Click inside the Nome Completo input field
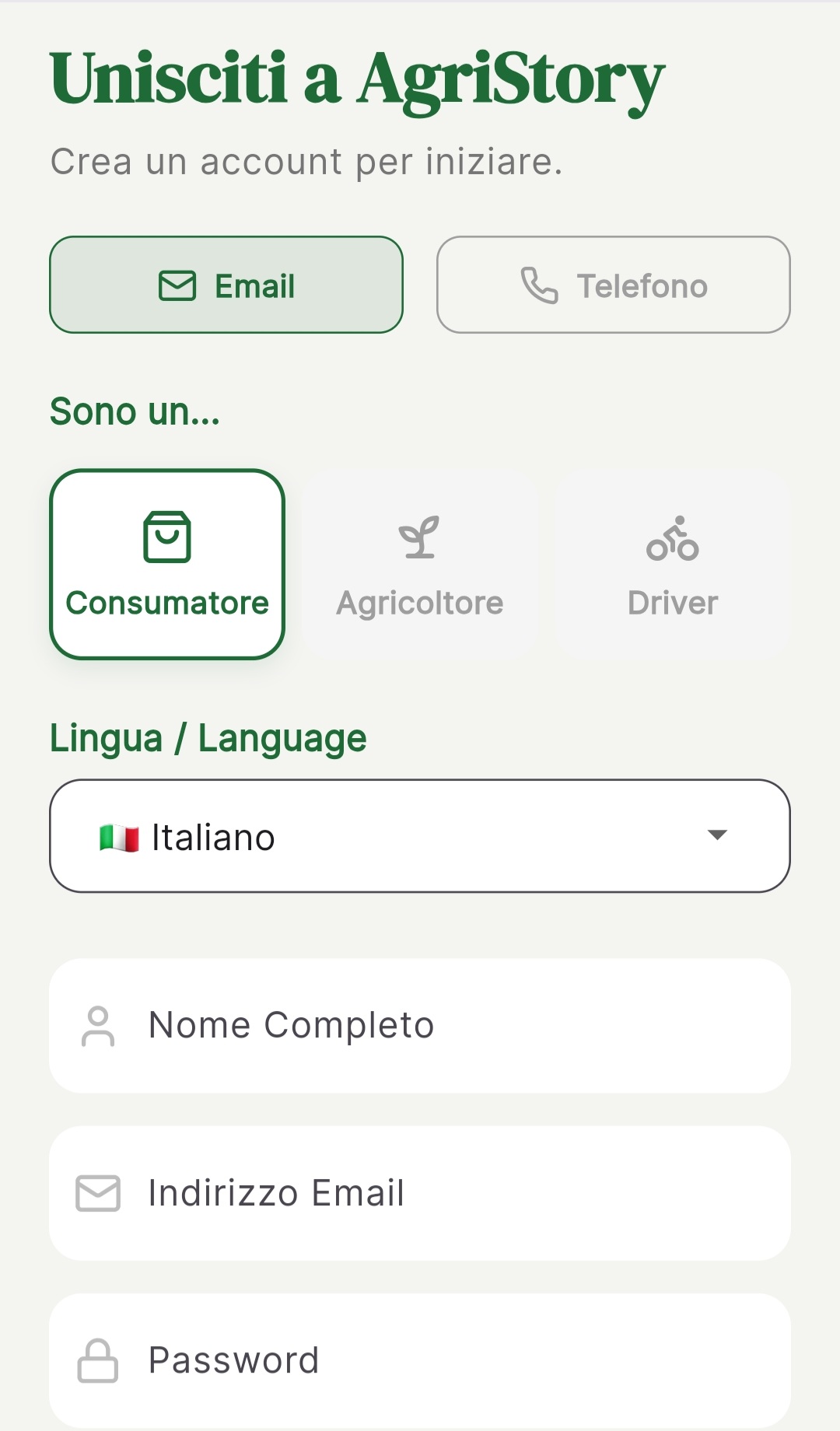 [x=420, y=1025]
